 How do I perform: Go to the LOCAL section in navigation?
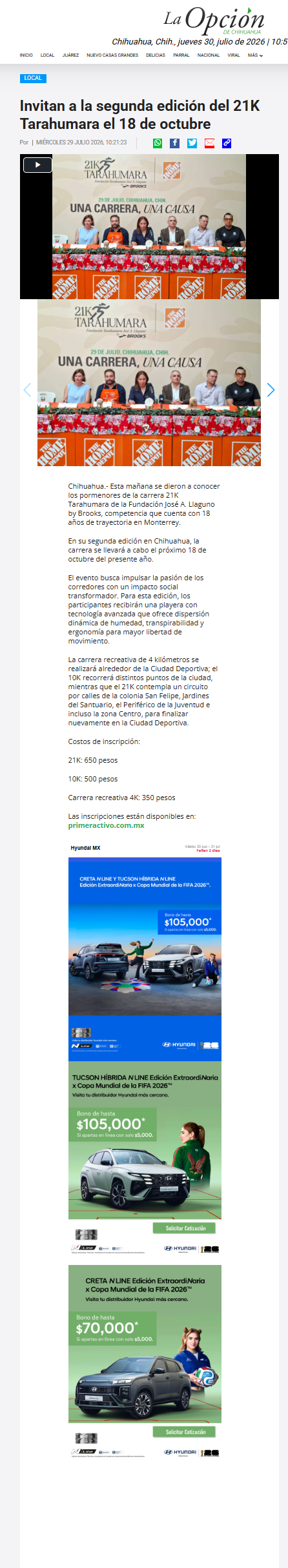(47, 55)
